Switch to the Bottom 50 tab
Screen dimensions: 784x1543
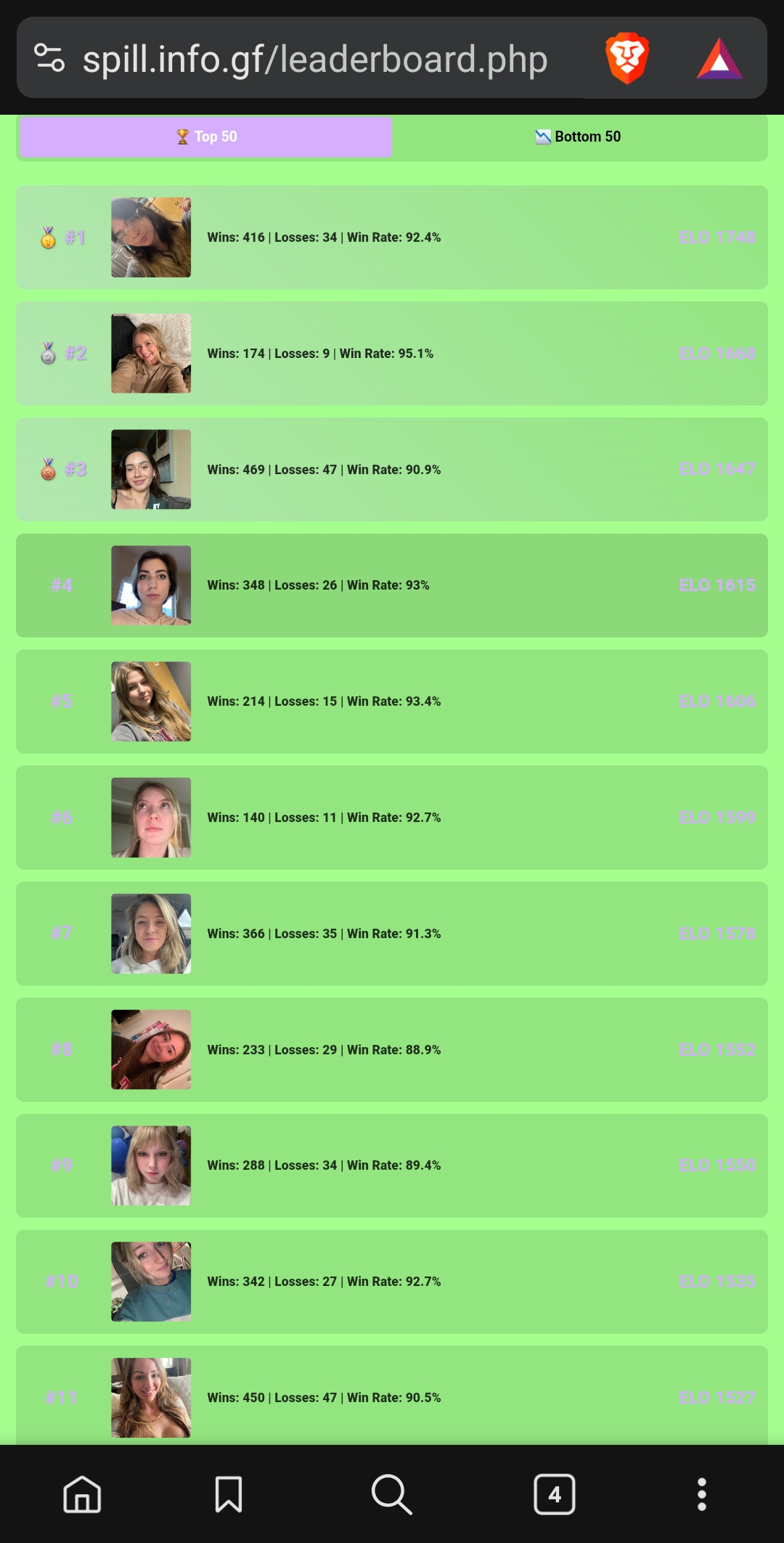coord(579,137)
